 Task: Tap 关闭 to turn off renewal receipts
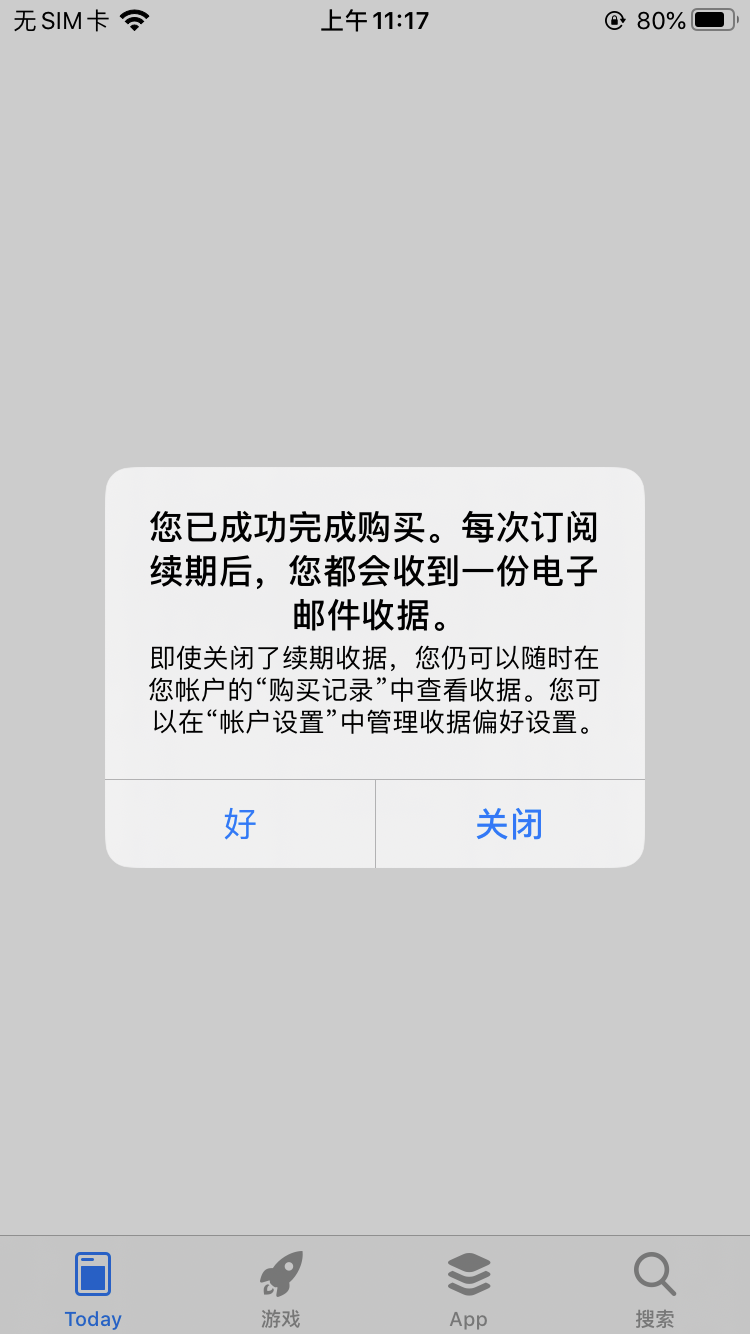pyautogui.click(x=510, y=824)
